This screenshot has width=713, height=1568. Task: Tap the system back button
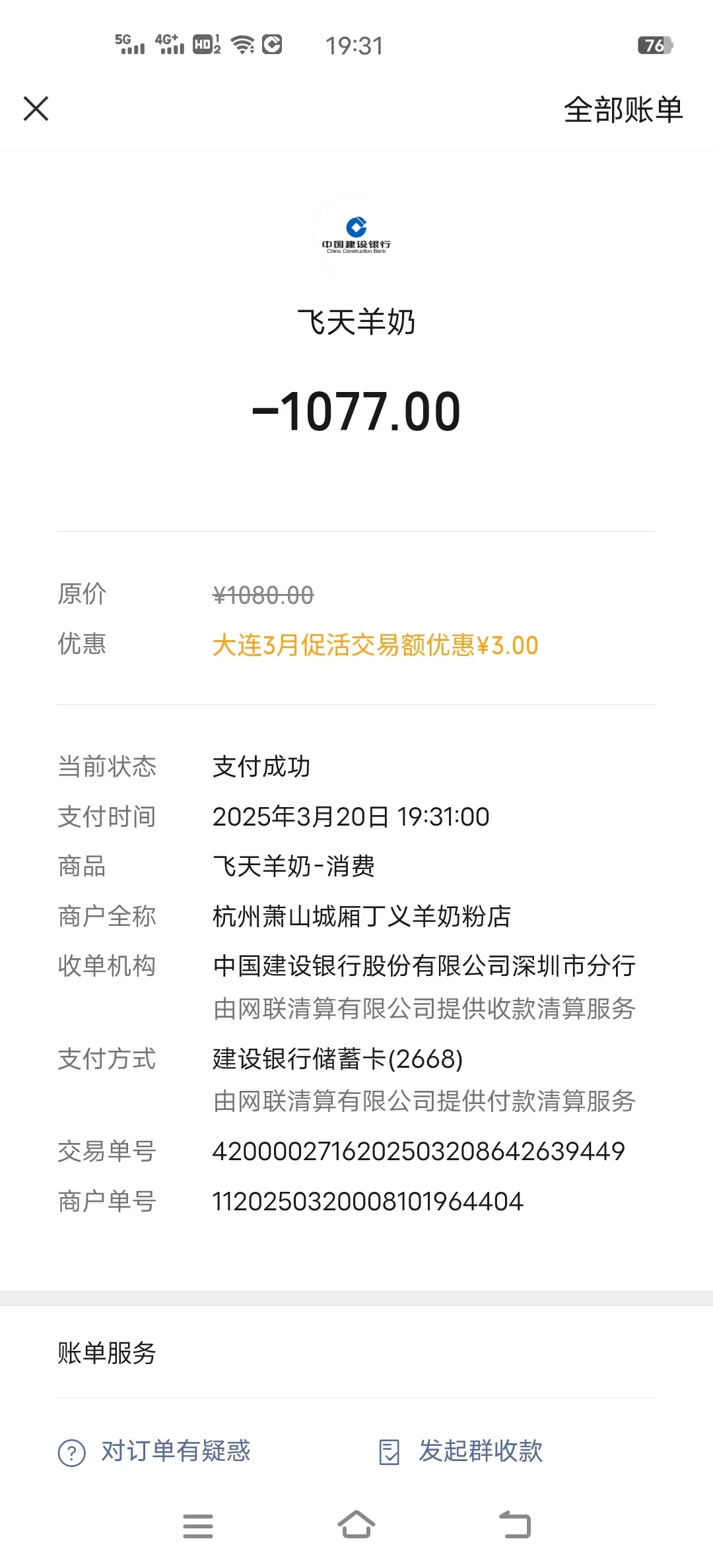pos(515,1525)
